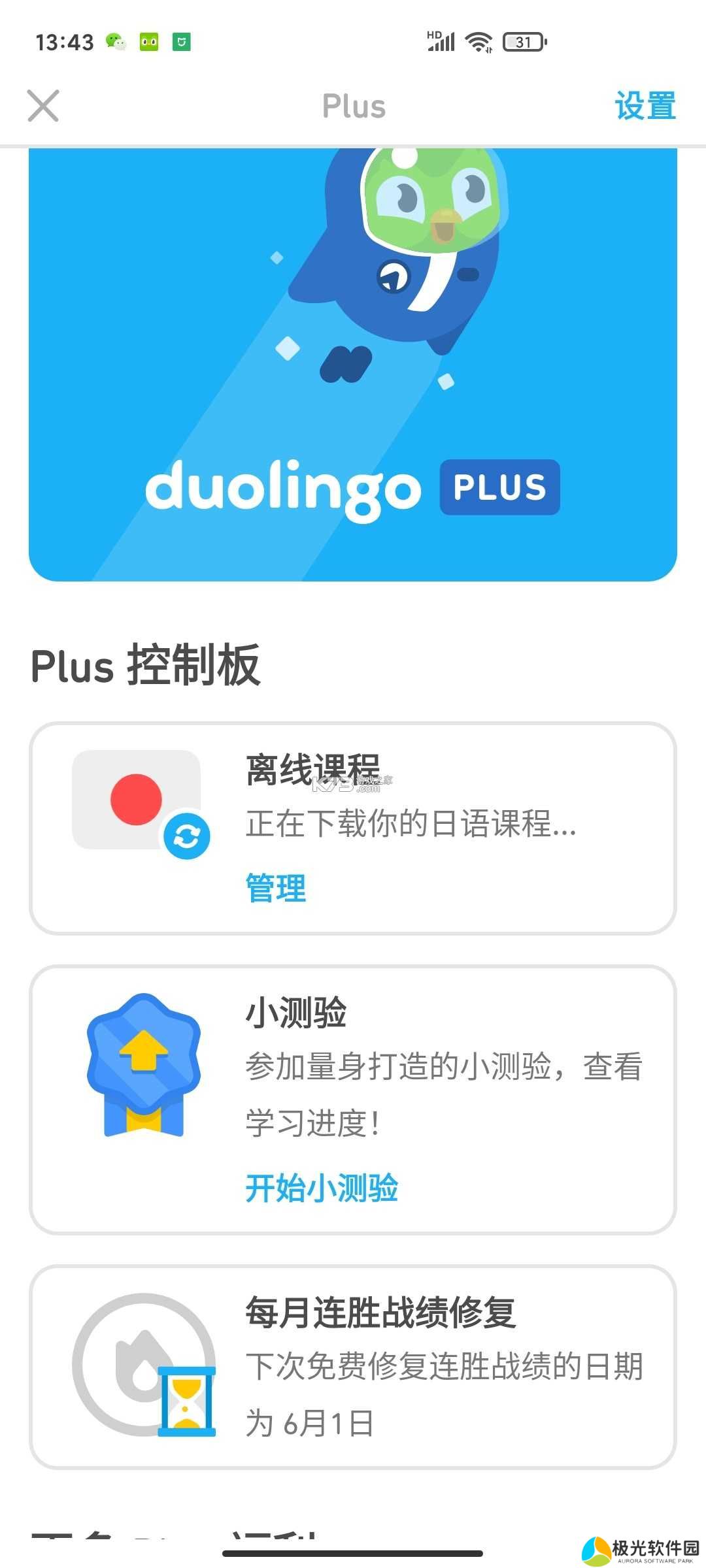Open the 每月连胜战绩修复 card
The width and height of the screenshot is (706, 1568).
(353, 1367)
